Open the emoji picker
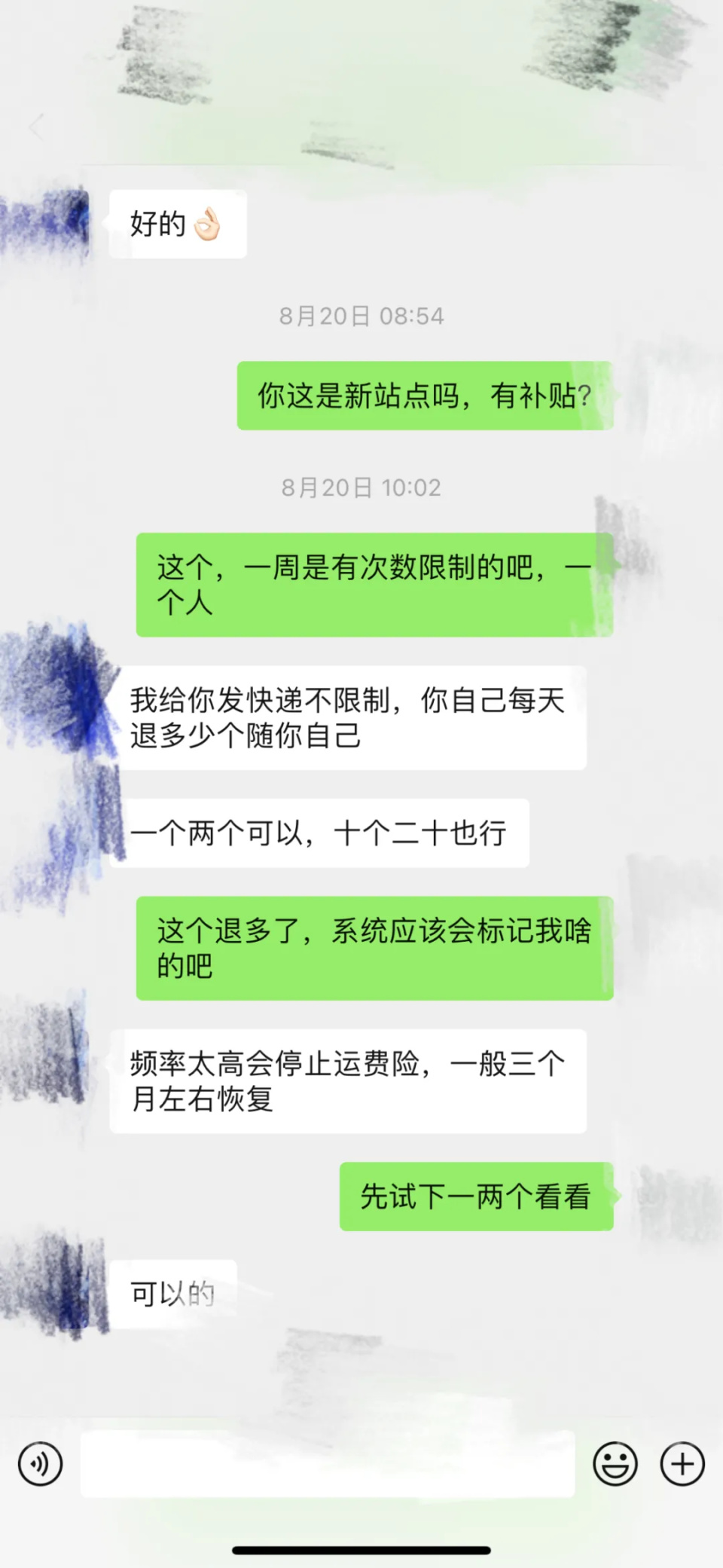723x1568 pixels. pos(615,1463)
